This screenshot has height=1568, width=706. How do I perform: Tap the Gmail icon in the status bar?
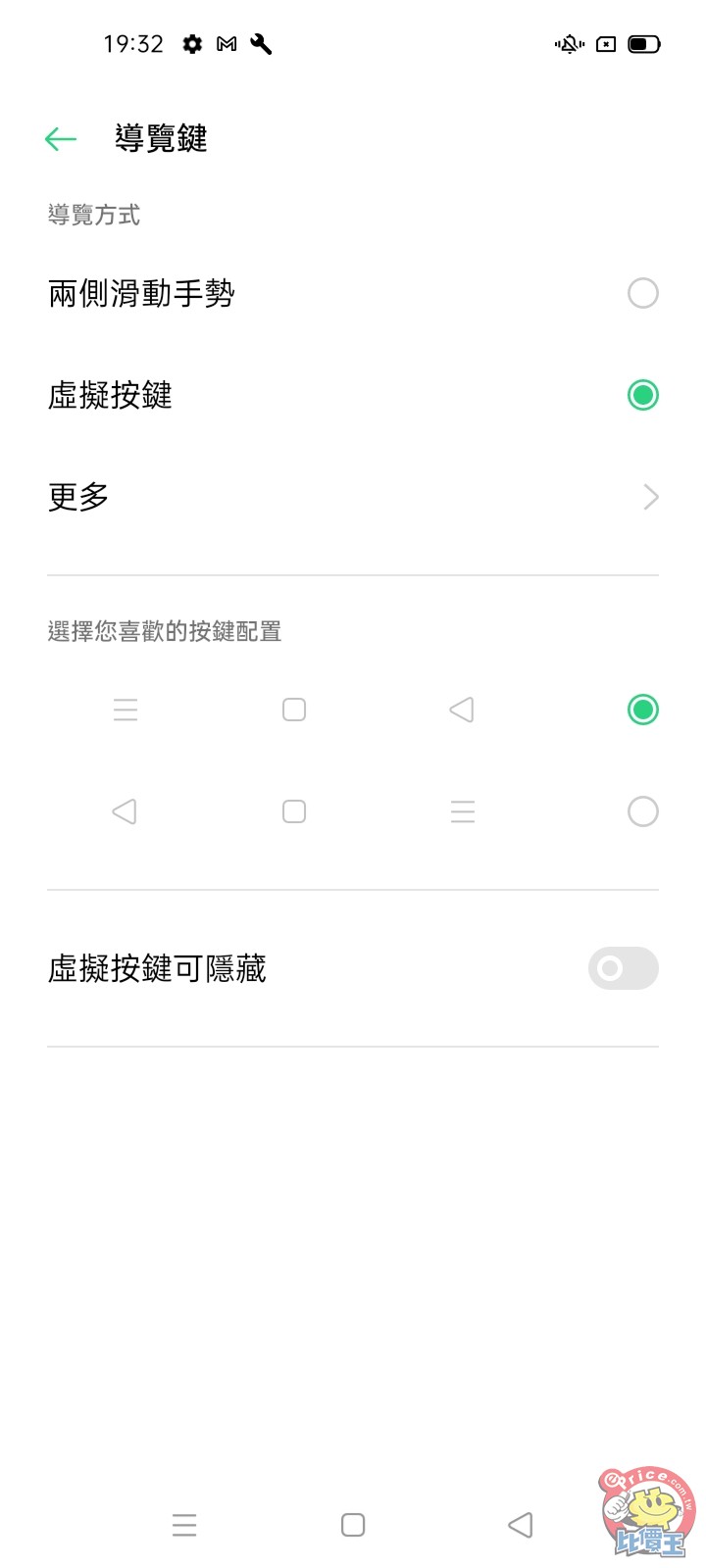[x=226, y=43]
